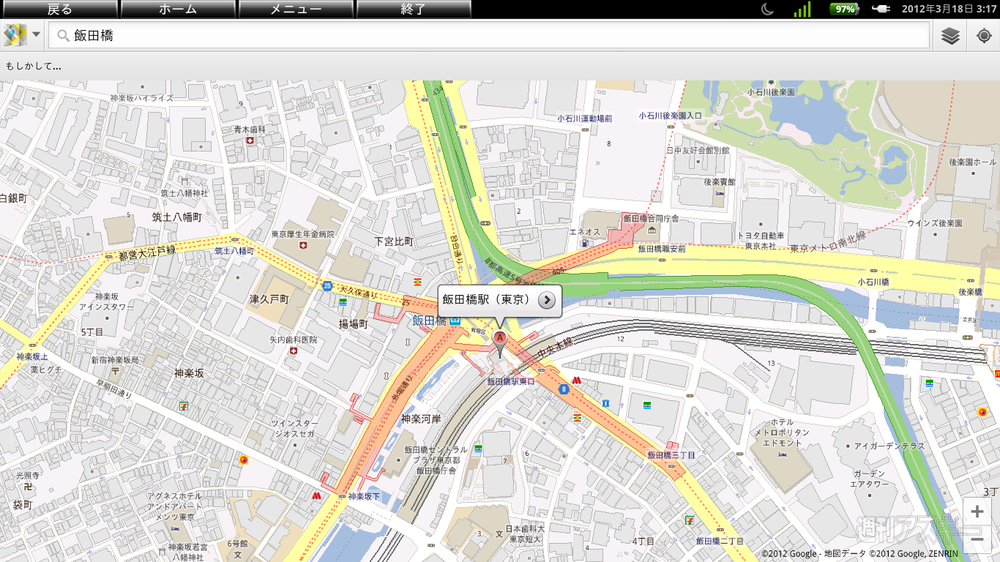
Task: Edit the 飯田橋 search field
Action: coord(490,35)
